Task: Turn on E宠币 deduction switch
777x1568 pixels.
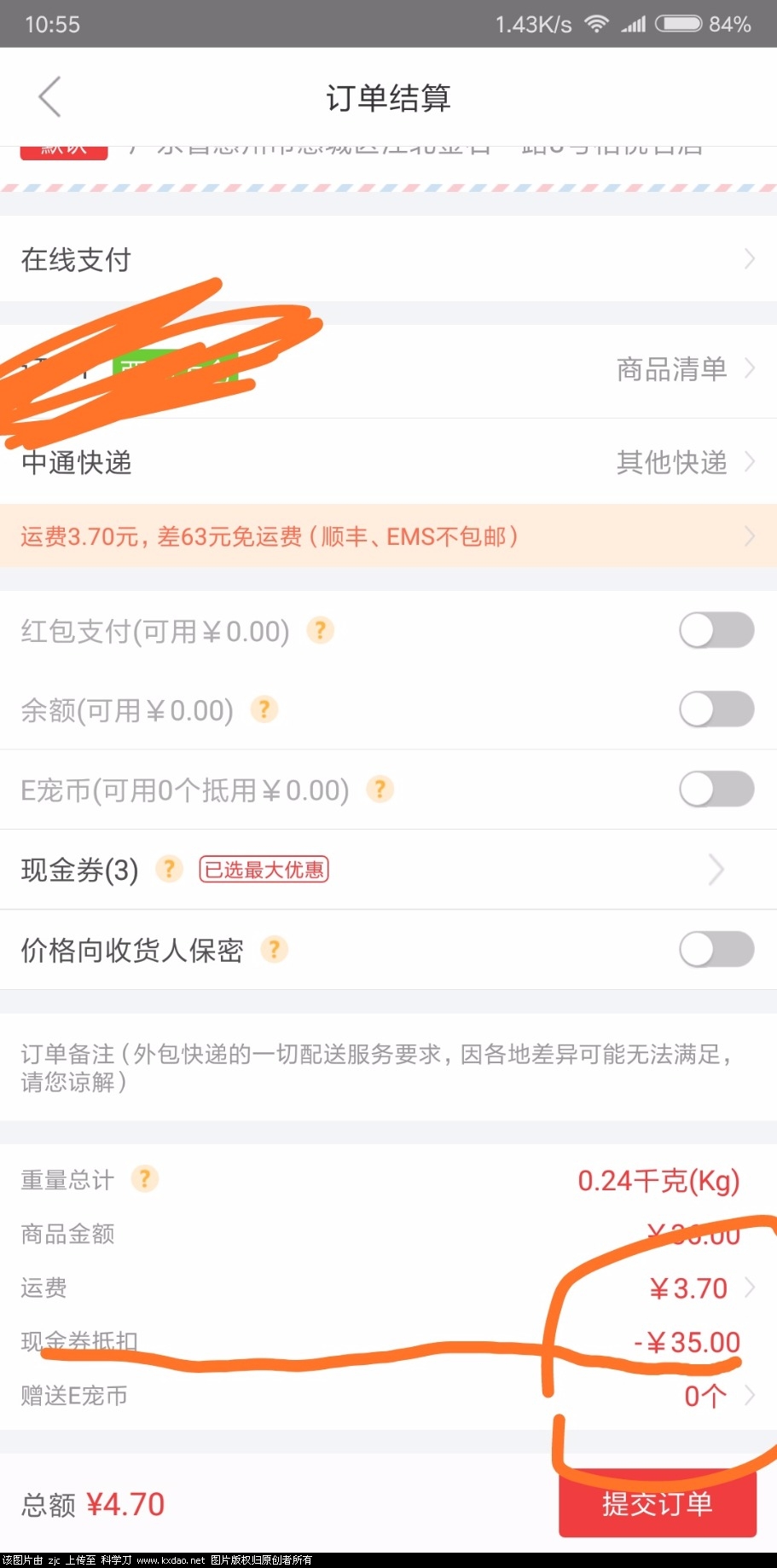Action: [x=716, y=790]
